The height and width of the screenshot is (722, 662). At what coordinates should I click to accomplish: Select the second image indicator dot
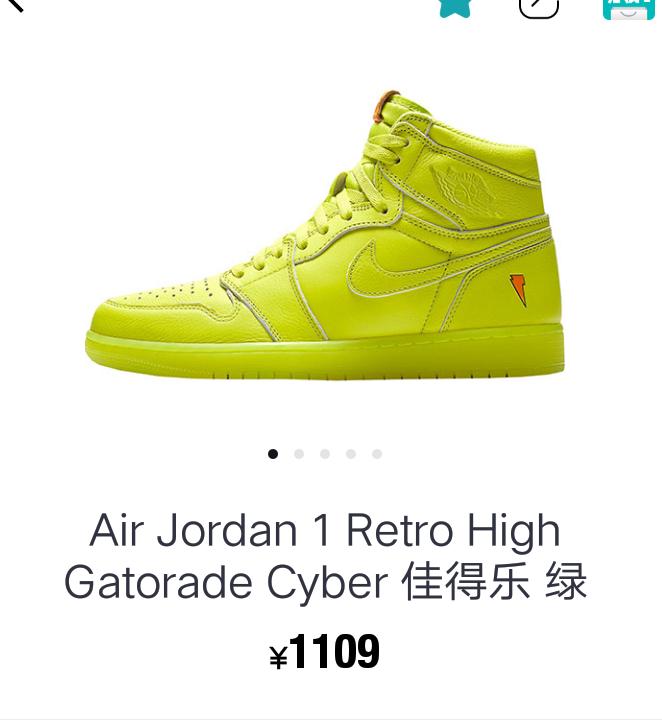(299, 454)
